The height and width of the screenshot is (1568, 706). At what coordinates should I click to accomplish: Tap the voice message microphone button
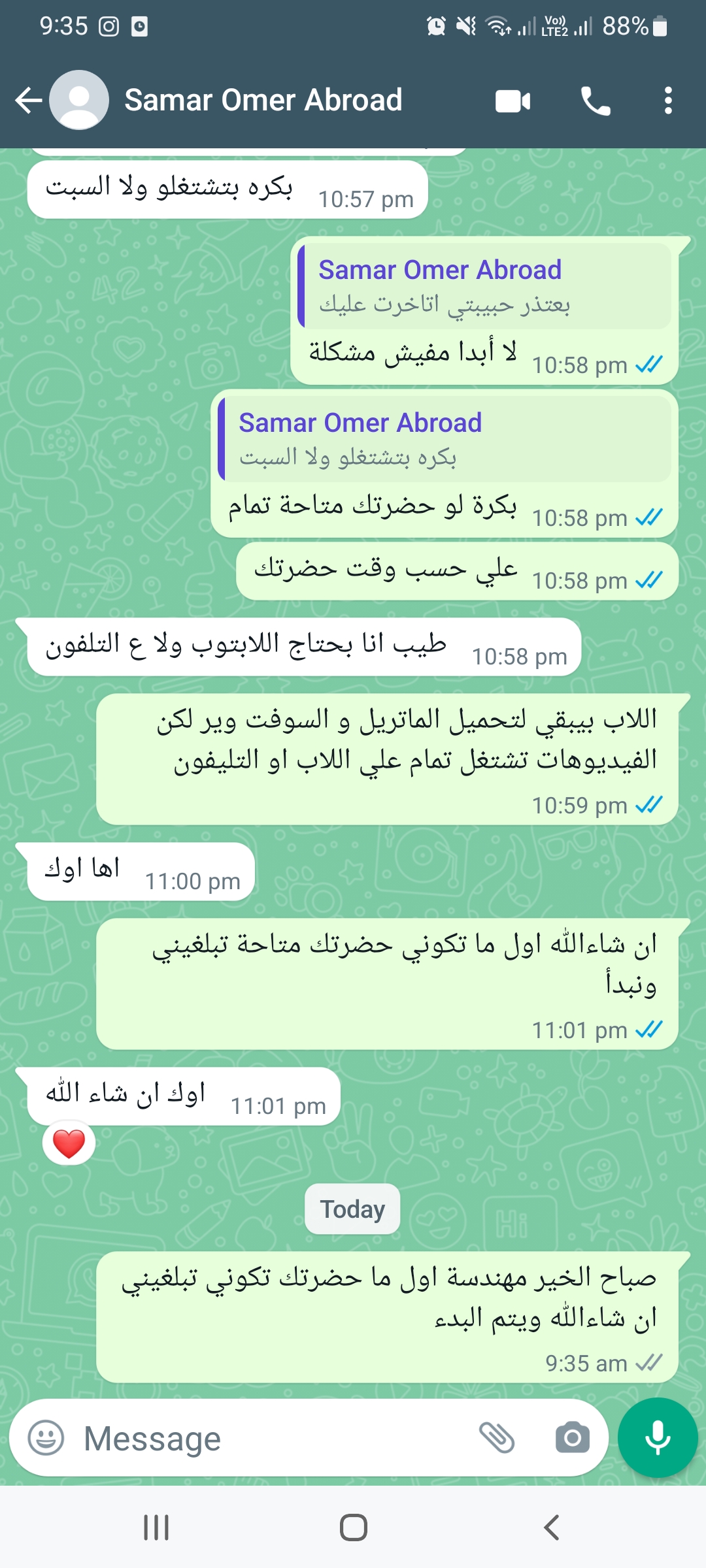click(658, 1438)
